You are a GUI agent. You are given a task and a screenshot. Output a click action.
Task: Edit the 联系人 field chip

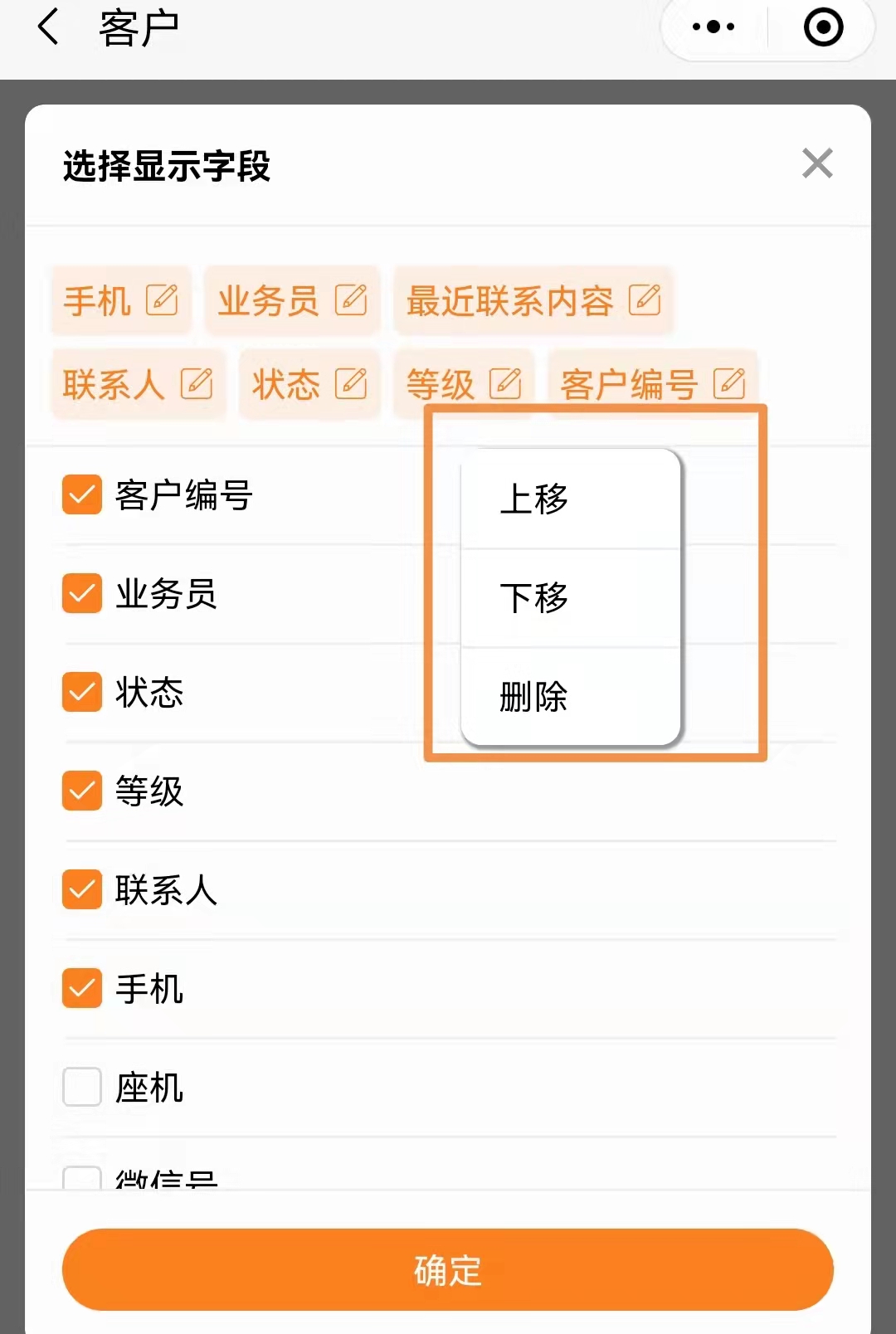(197, 384)
